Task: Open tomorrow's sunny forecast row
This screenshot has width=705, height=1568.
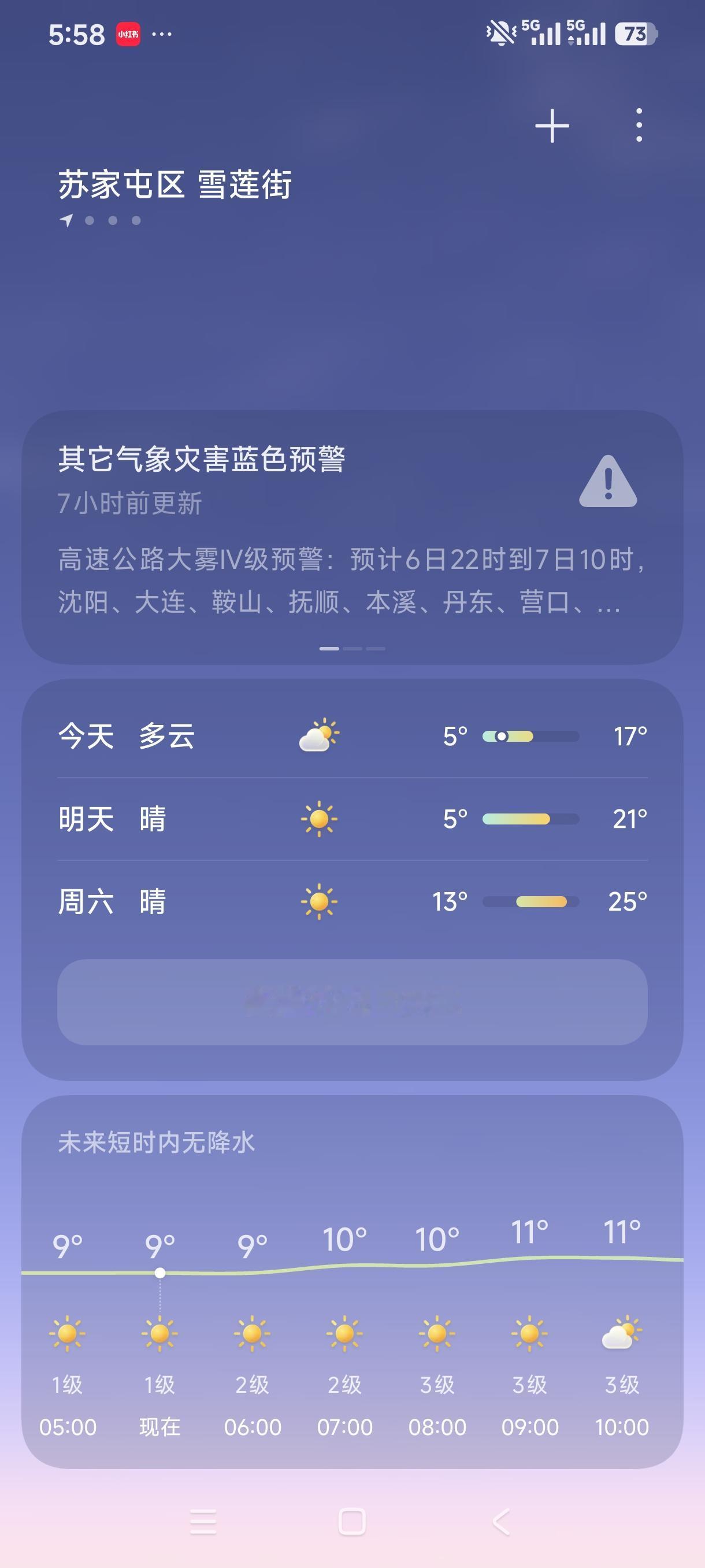Action: point(352,819)
